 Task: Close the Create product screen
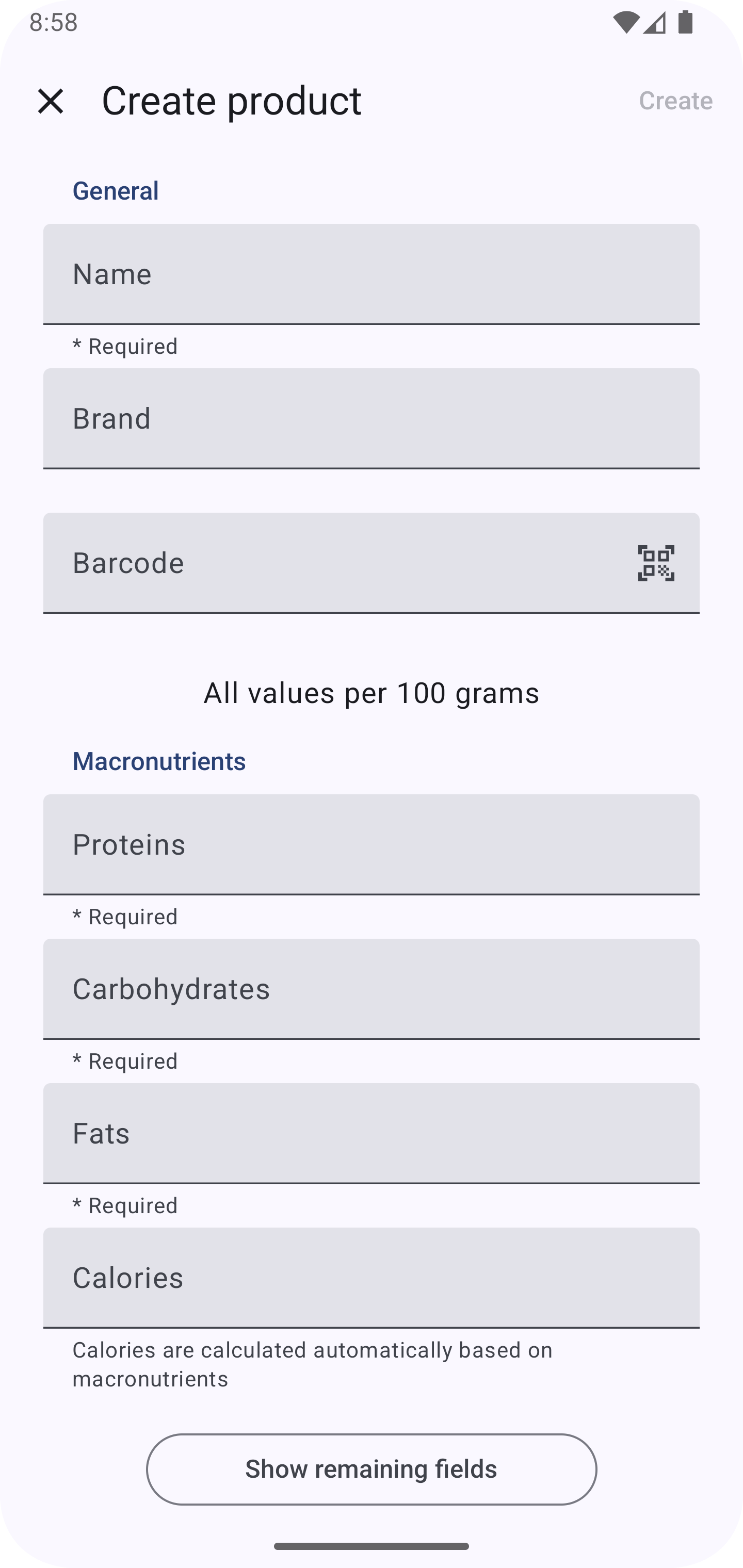[x=51, y=101]
